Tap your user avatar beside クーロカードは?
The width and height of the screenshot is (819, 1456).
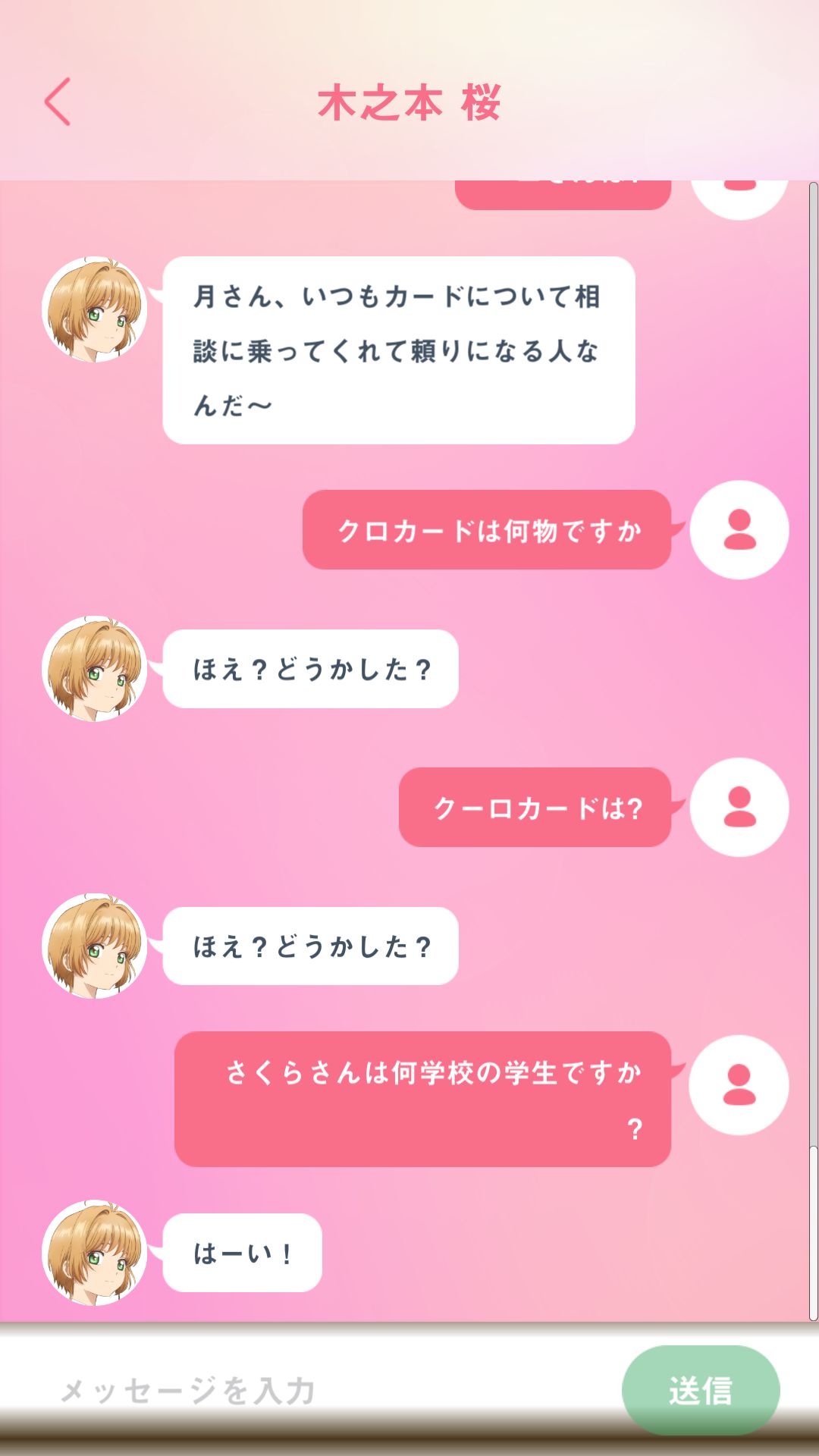(x=738, y=808)
